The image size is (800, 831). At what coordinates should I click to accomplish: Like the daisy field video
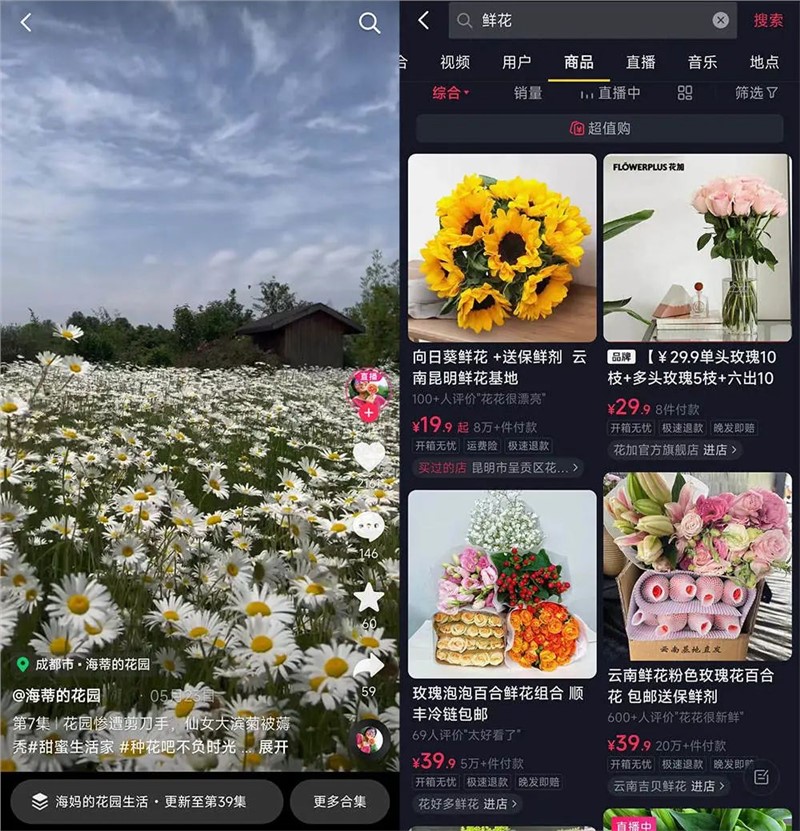click(x=368, y=456)
